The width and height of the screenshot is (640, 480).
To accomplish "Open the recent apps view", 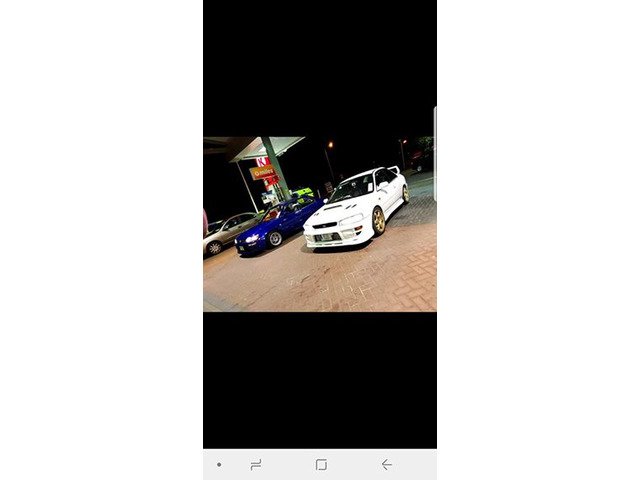I will coord(256,464).
